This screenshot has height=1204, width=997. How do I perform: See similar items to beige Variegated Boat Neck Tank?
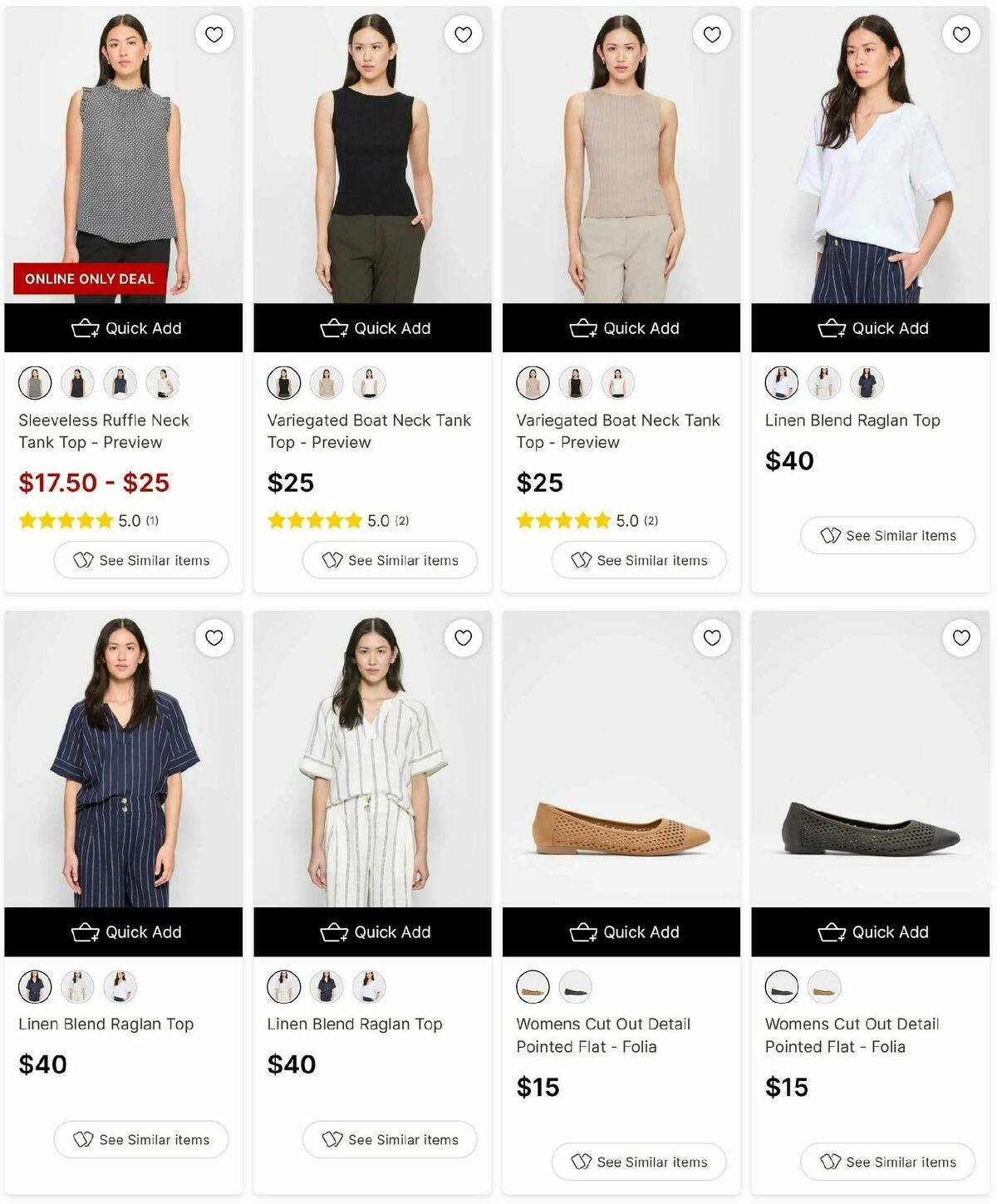(639, 560)
